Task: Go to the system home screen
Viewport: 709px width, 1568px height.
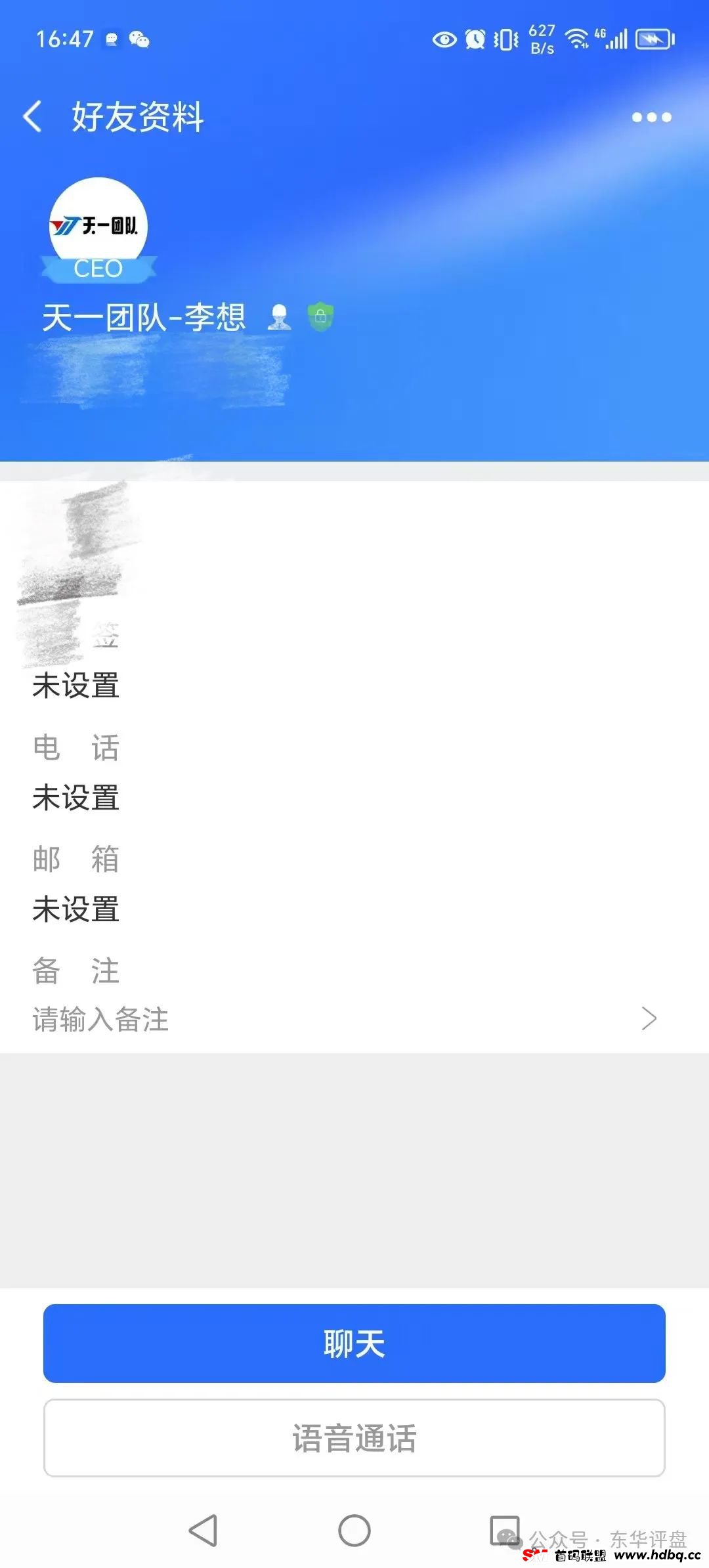Action: 354,1531
